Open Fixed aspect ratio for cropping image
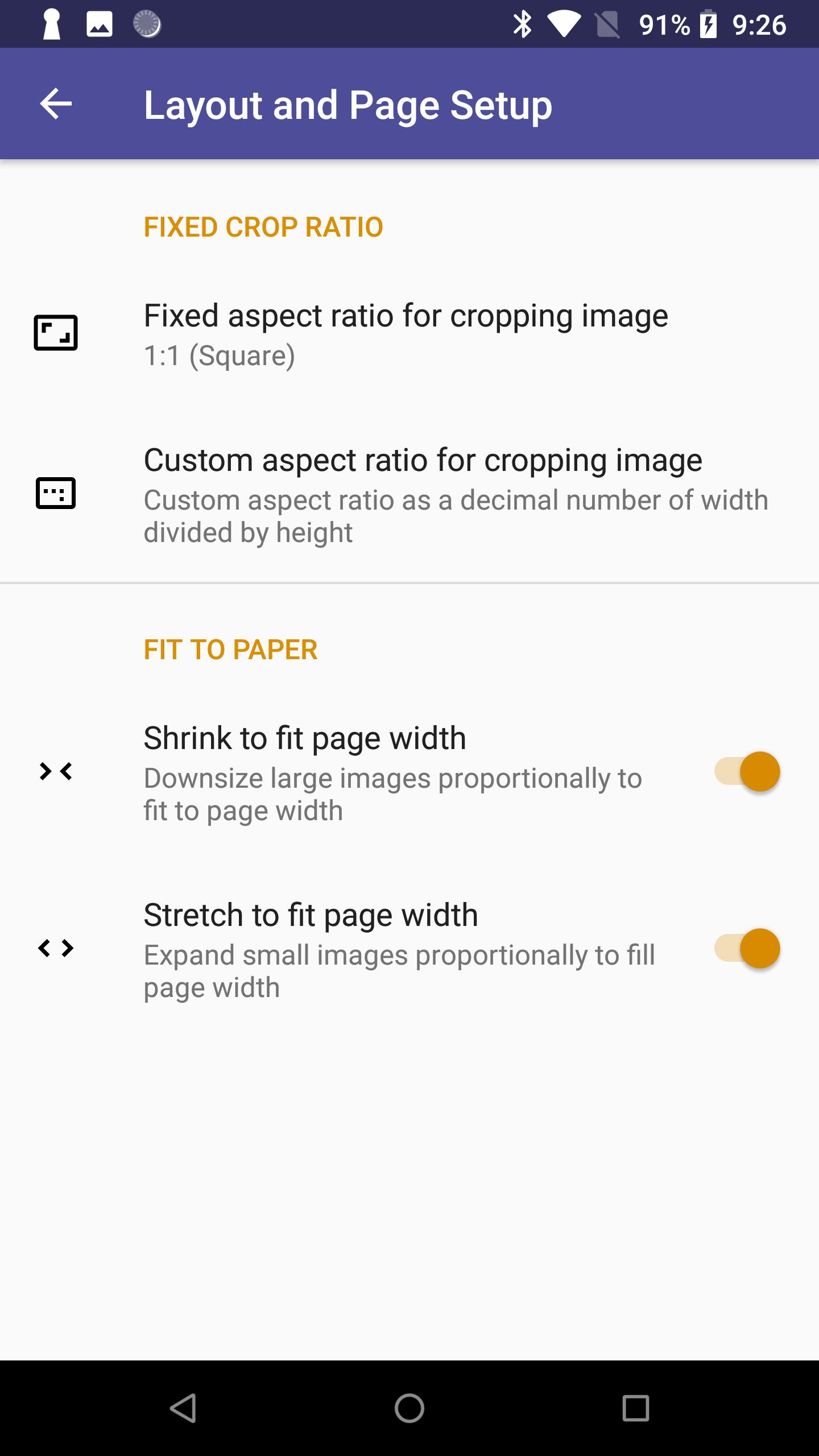 [x=409, y=334]
